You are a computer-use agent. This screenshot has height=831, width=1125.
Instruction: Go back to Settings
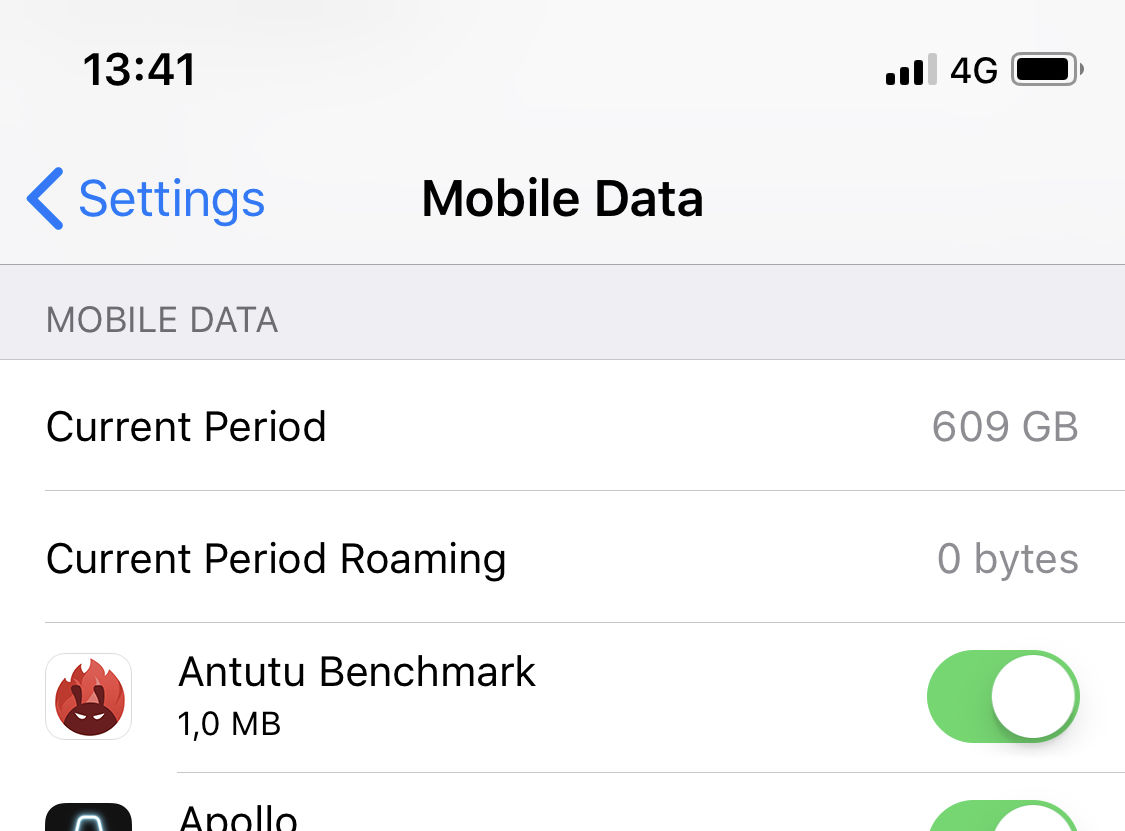click(146, 199)
